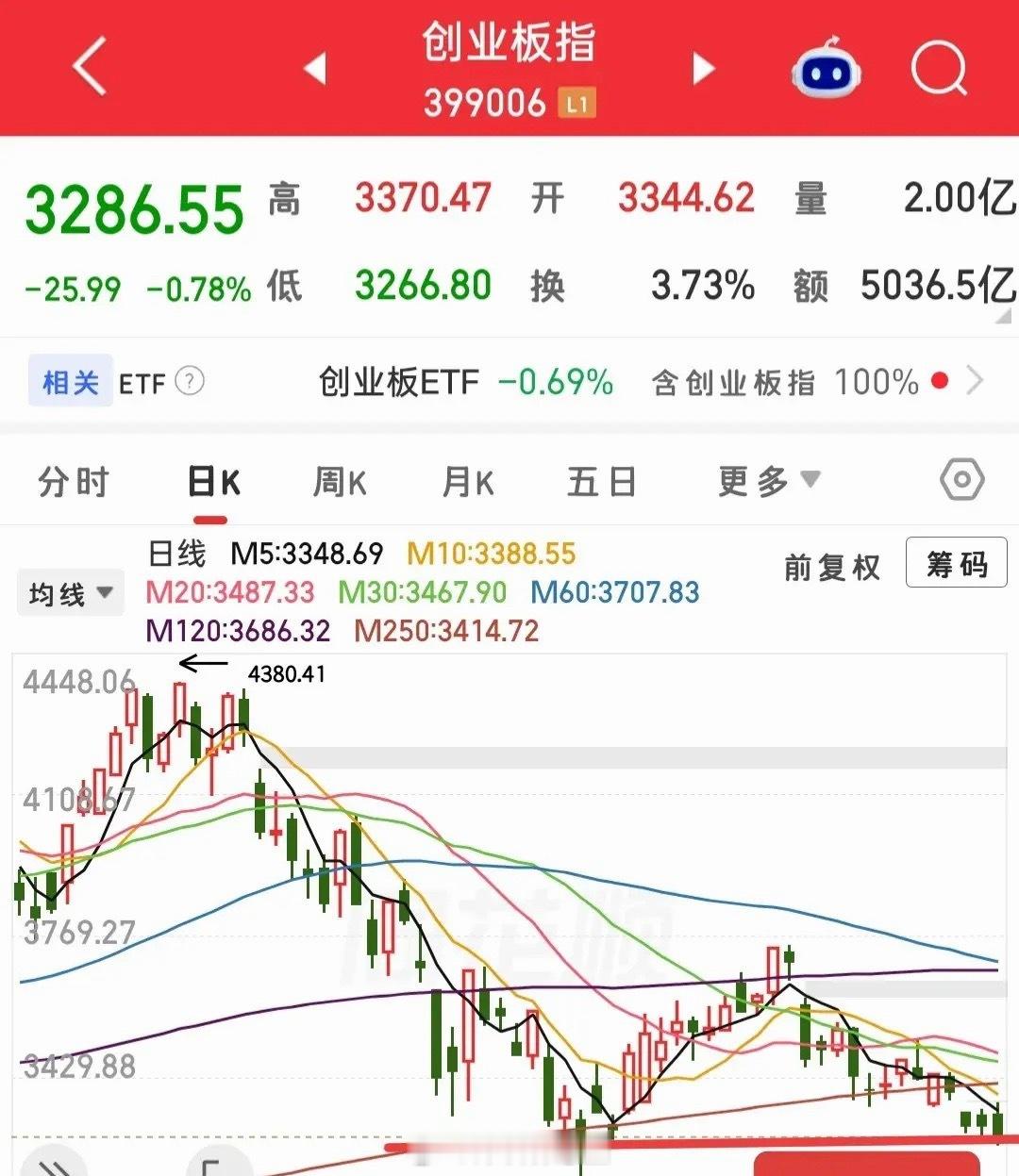The image size is (1019, 1176).
Task: Open the search magnifier
Action: pos(940,68)
